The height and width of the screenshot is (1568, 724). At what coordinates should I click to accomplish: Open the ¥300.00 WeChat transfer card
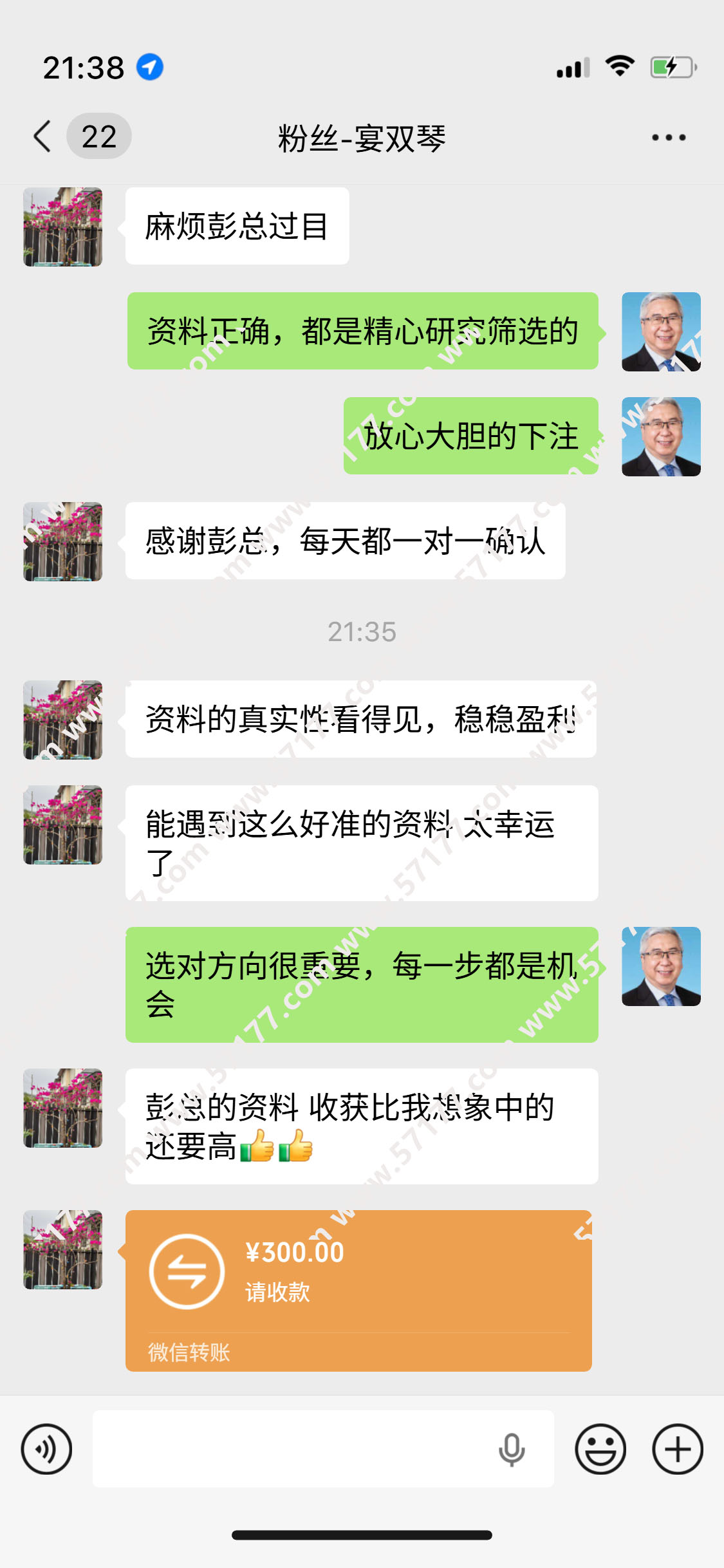[358, 1290]
